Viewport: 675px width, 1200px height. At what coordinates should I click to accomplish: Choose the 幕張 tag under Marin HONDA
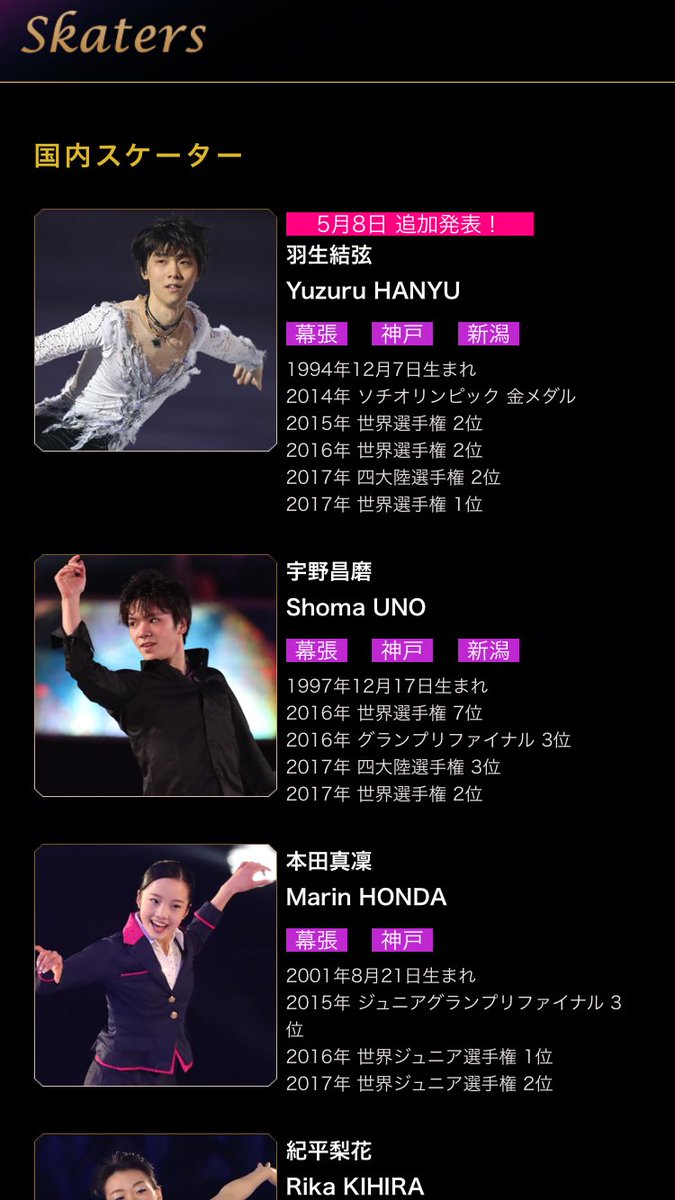click(x=316, y=940)
